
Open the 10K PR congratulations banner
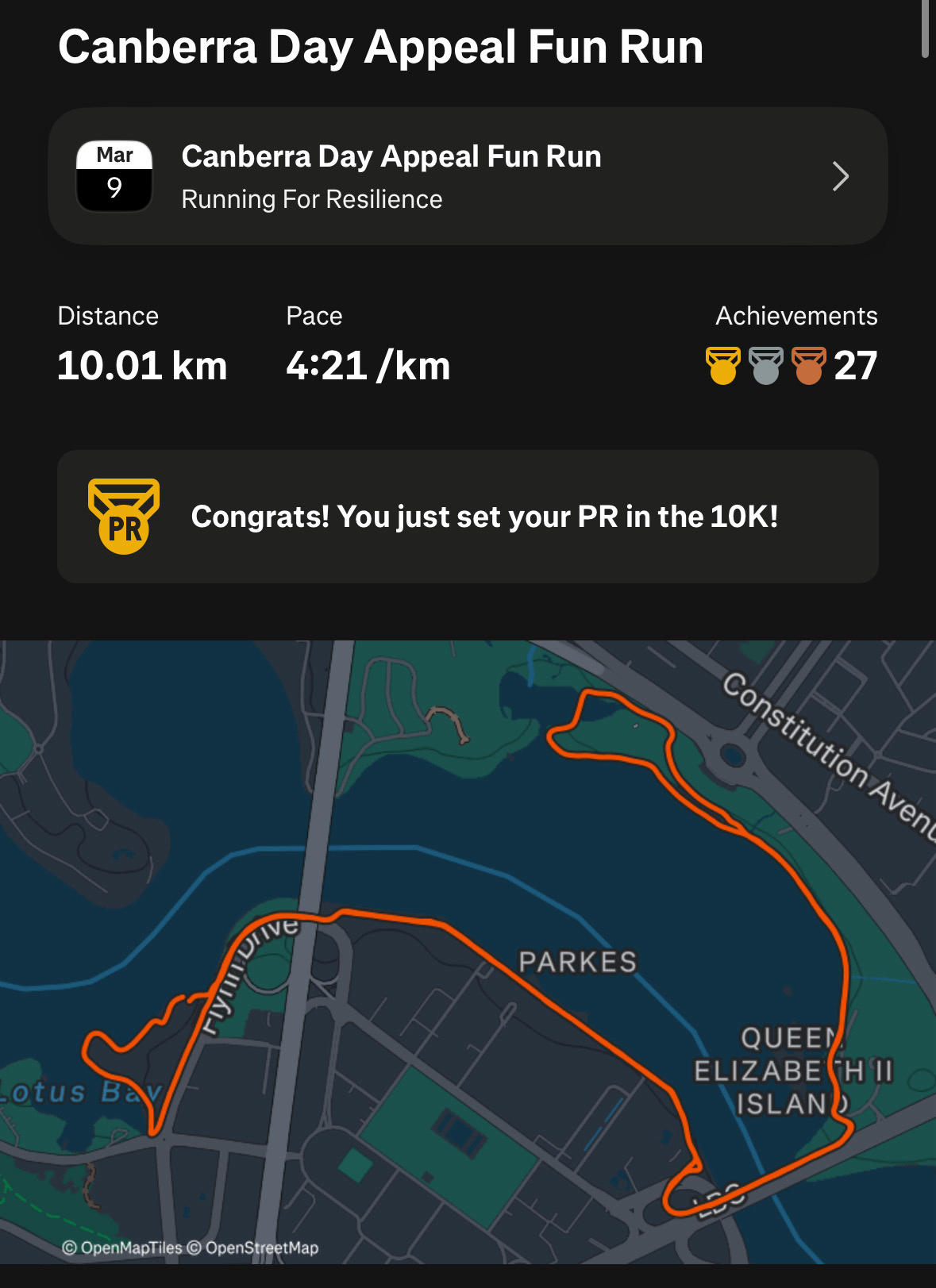click(x=467, y=517)
